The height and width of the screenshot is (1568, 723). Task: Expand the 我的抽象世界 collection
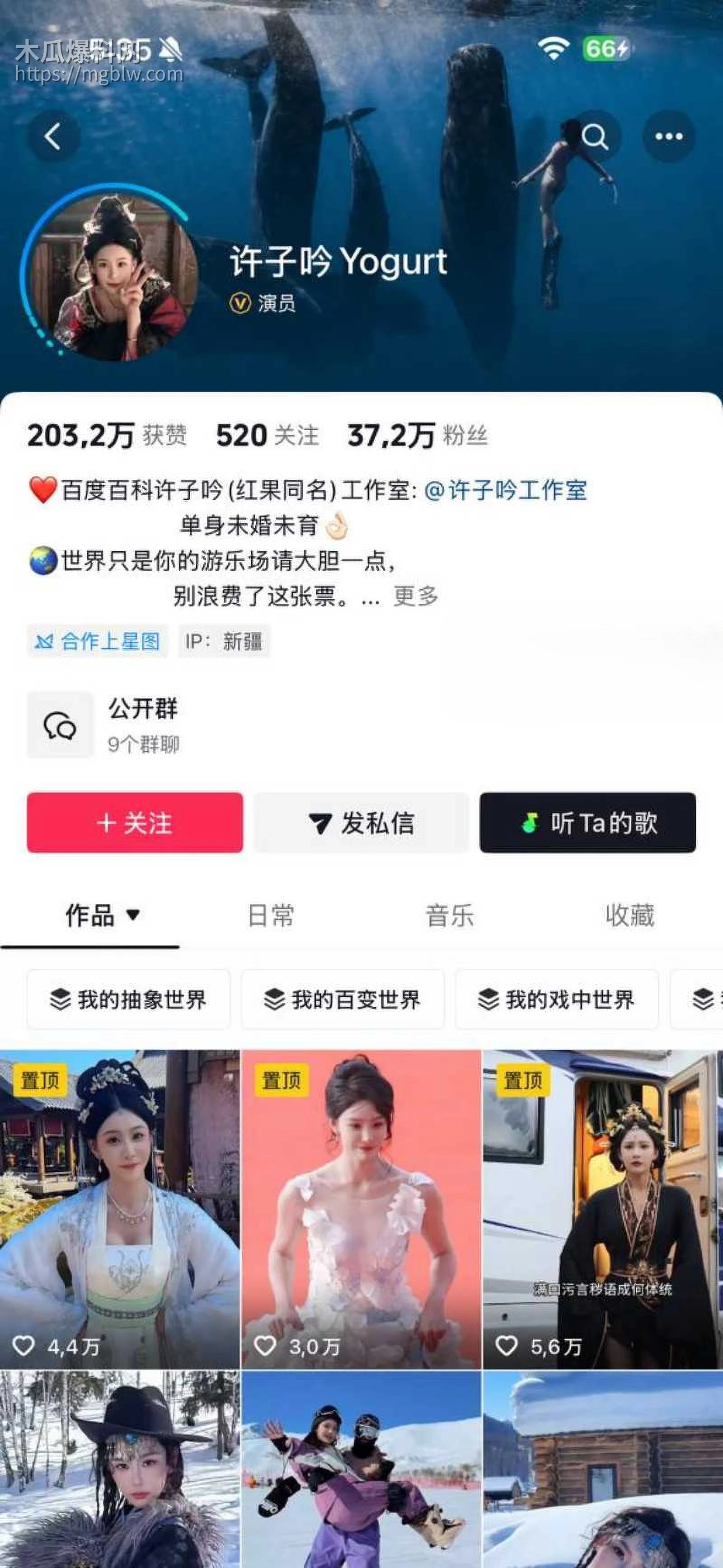128,999
